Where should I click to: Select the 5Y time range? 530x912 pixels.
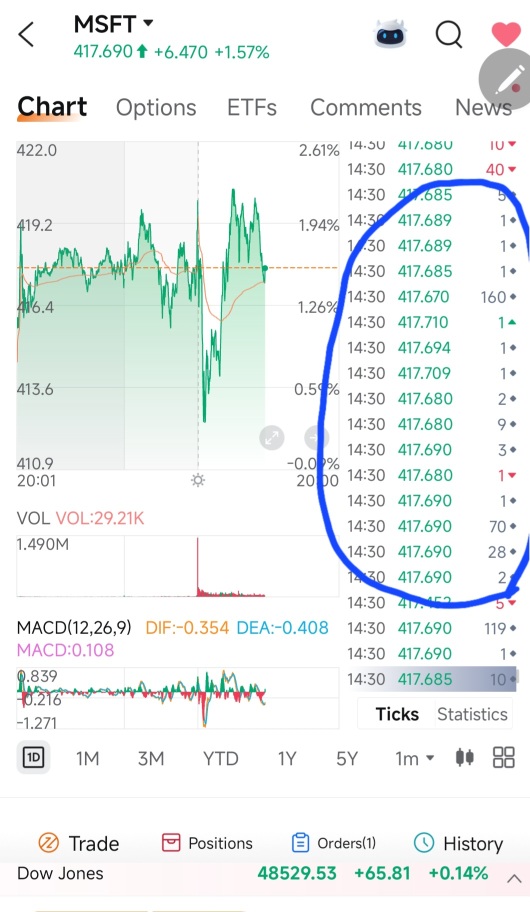[x=347, y=758]
